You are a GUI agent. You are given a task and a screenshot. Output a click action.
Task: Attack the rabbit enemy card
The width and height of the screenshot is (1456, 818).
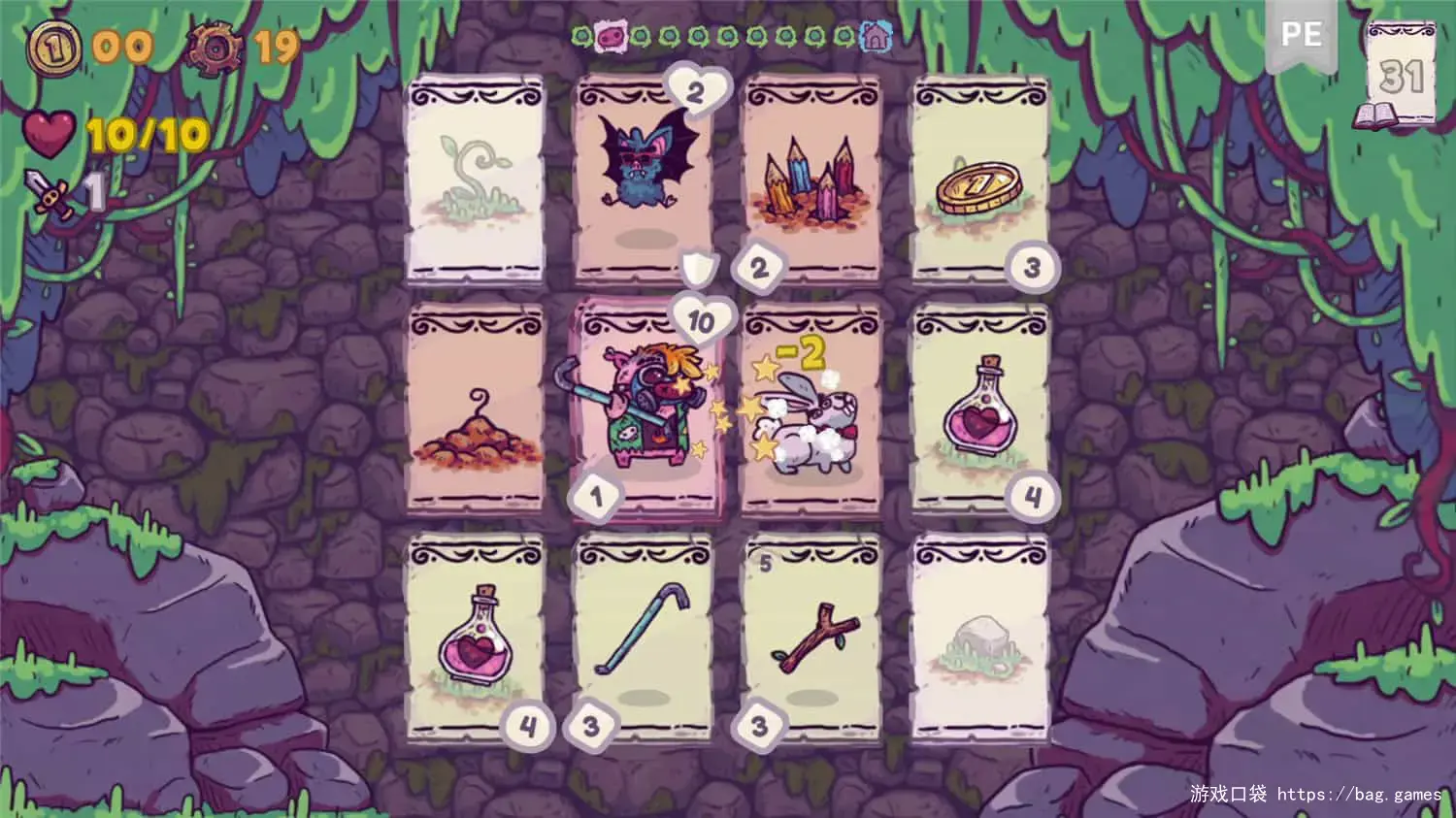811,408
